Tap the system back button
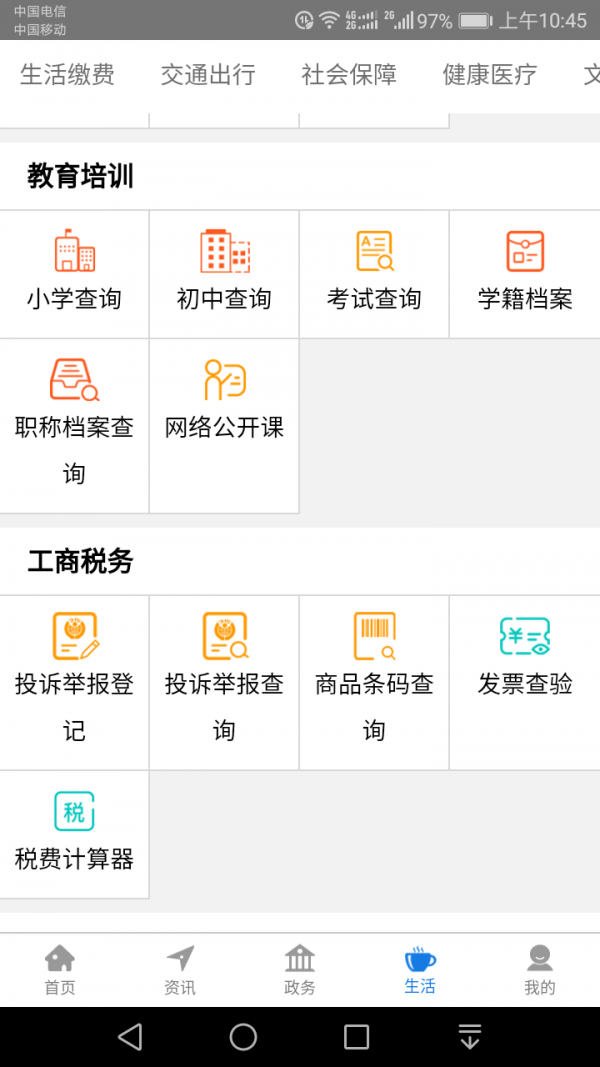 [x=130, y=1037]
